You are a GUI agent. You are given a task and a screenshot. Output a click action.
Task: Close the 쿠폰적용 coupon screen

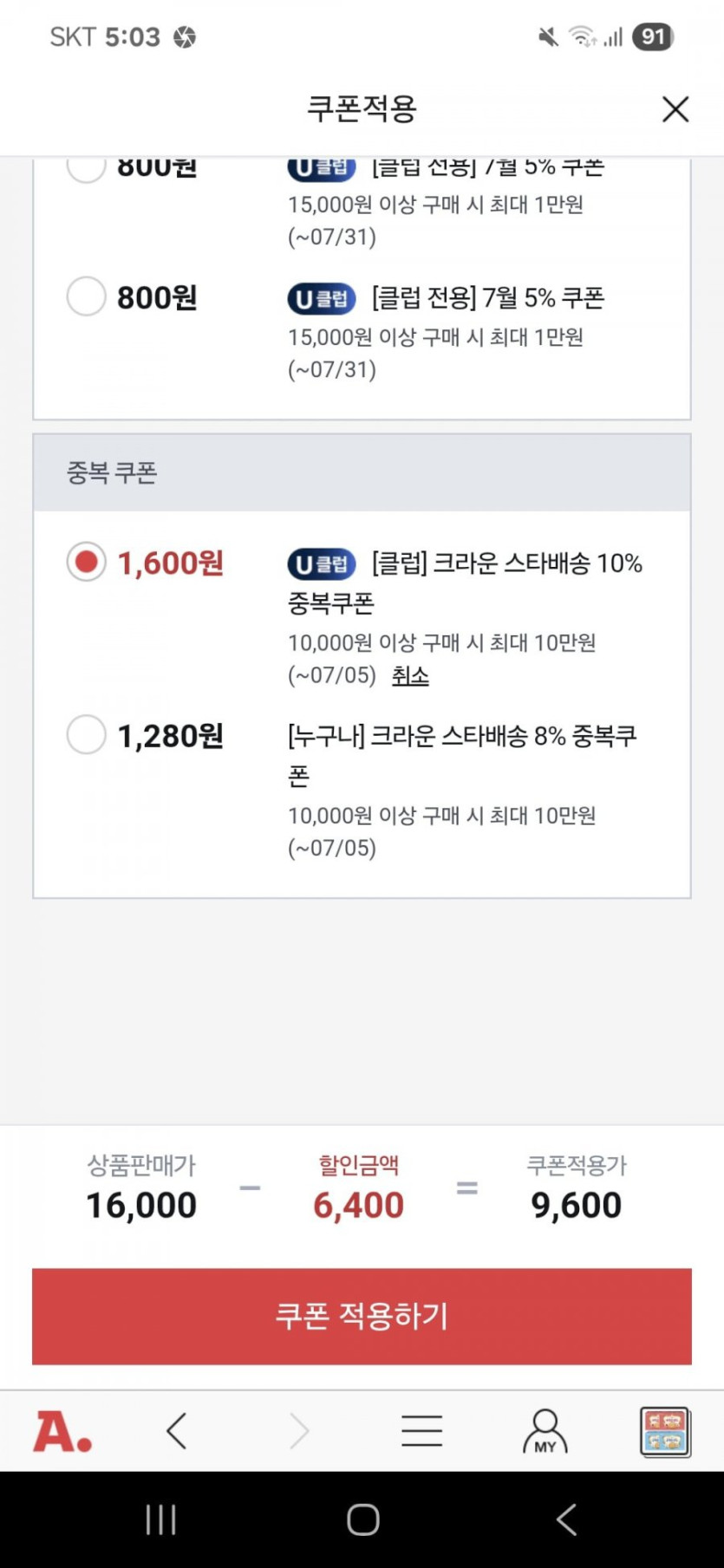tap(675, 109)
